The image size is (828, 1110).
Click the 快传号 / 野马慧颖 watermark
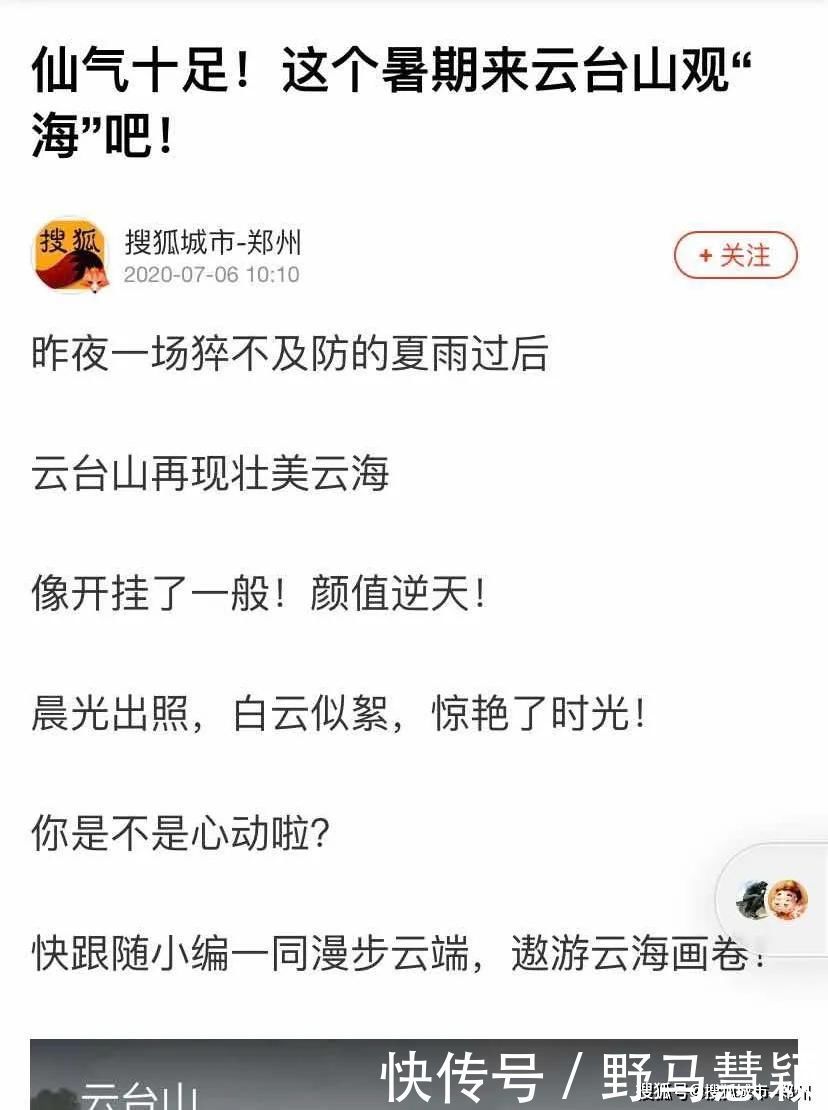[x=590, y=1065]
